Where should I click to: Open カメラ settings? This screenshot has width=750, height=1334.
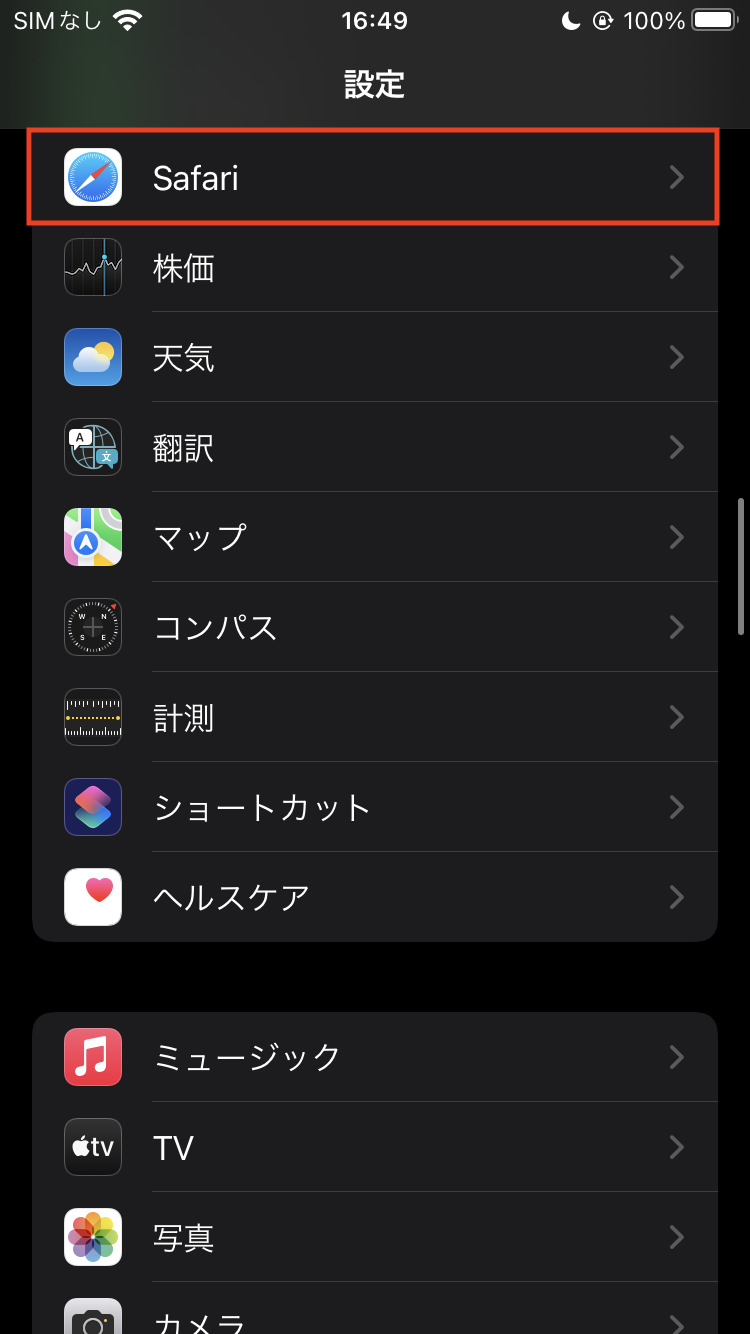(x=375, y=1308)
